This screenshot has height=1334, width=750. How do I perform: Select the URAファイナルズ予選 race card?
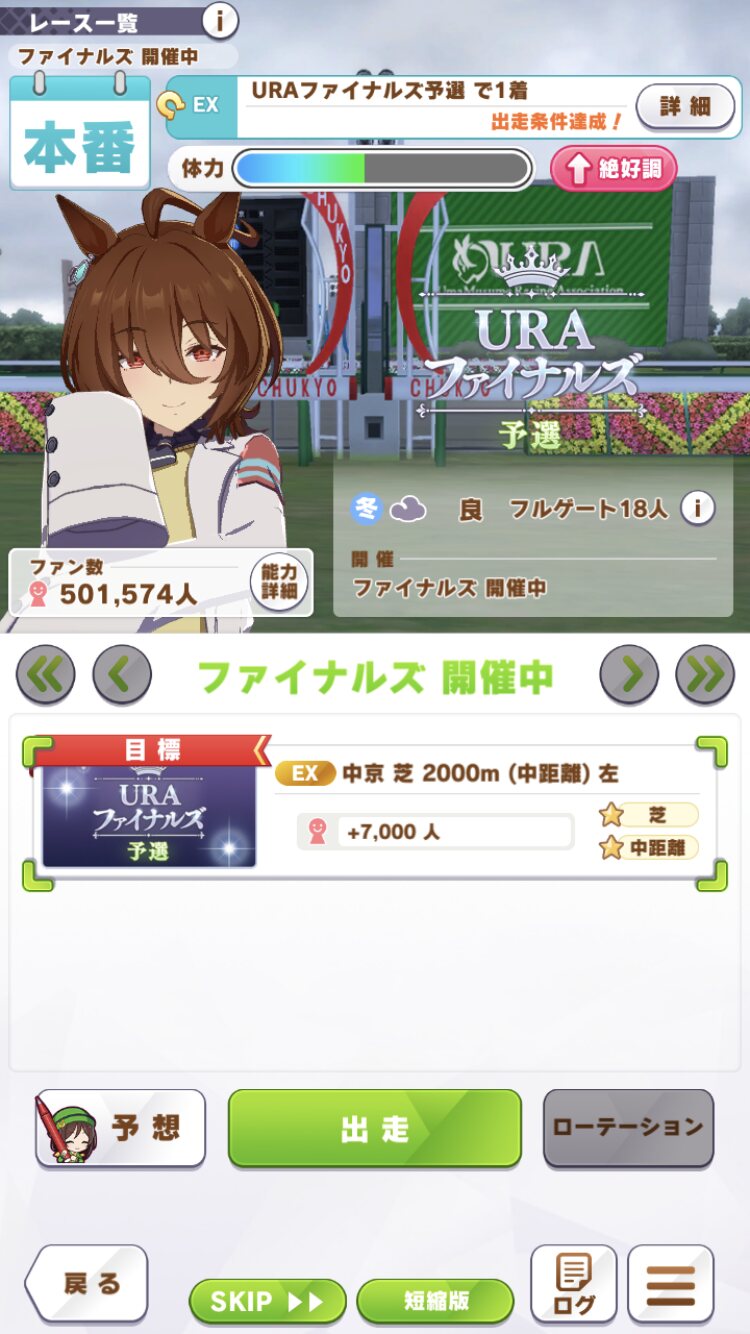tap(375, 814)
